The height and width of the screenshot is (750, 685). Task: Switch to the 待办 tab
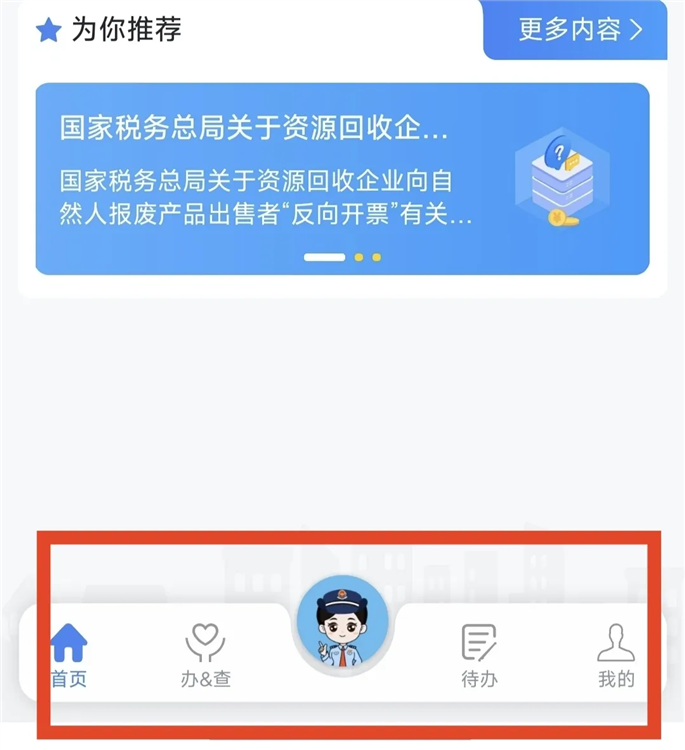479,655
